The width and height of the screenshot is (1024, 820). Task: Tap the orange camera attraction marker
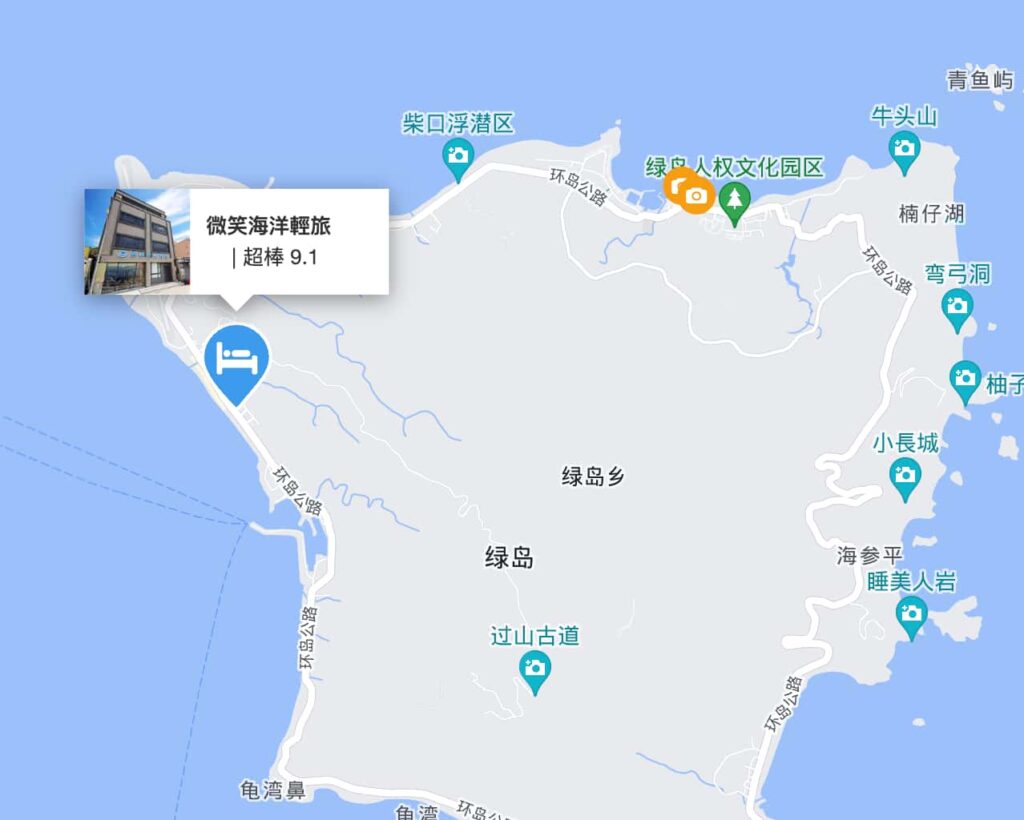pyautogui.click(x=697, y=195)
